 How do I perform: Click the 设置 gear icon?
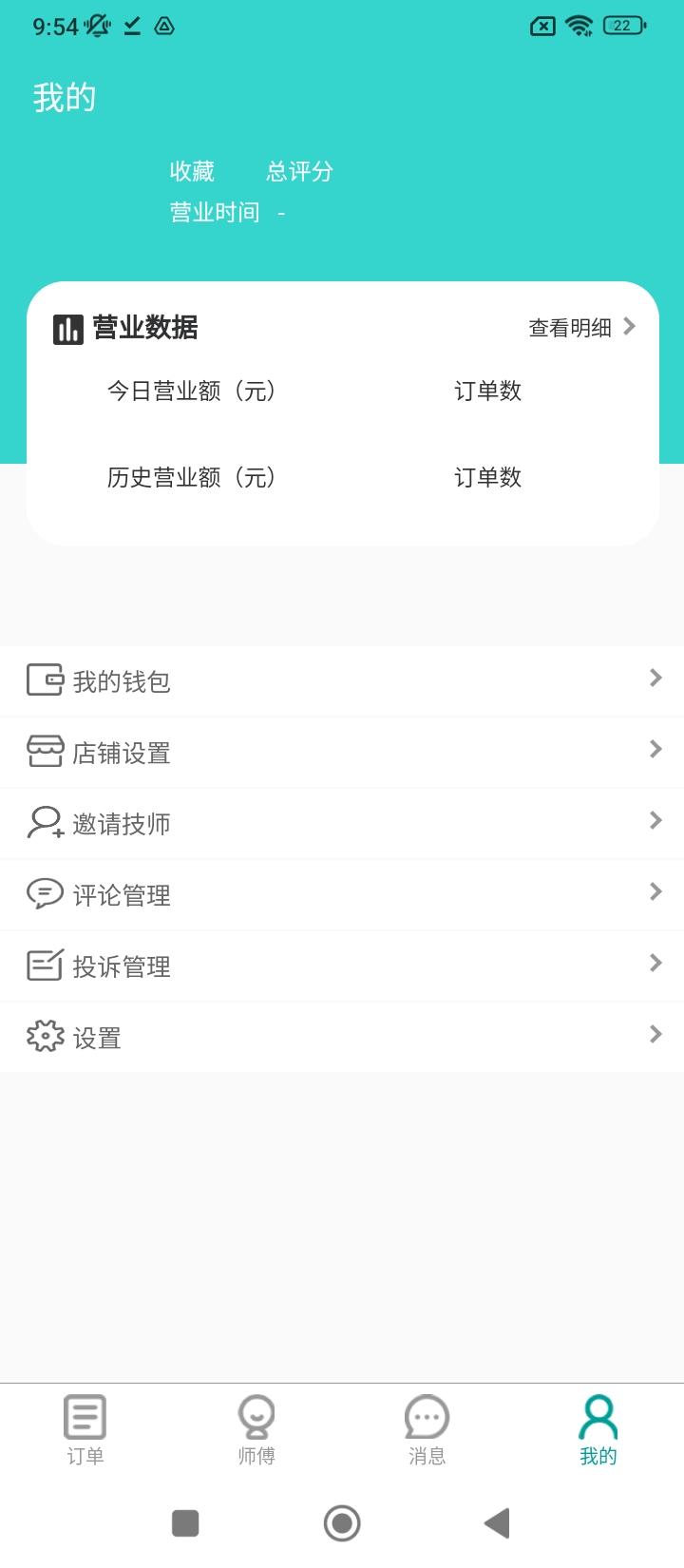click(45, 1036)
